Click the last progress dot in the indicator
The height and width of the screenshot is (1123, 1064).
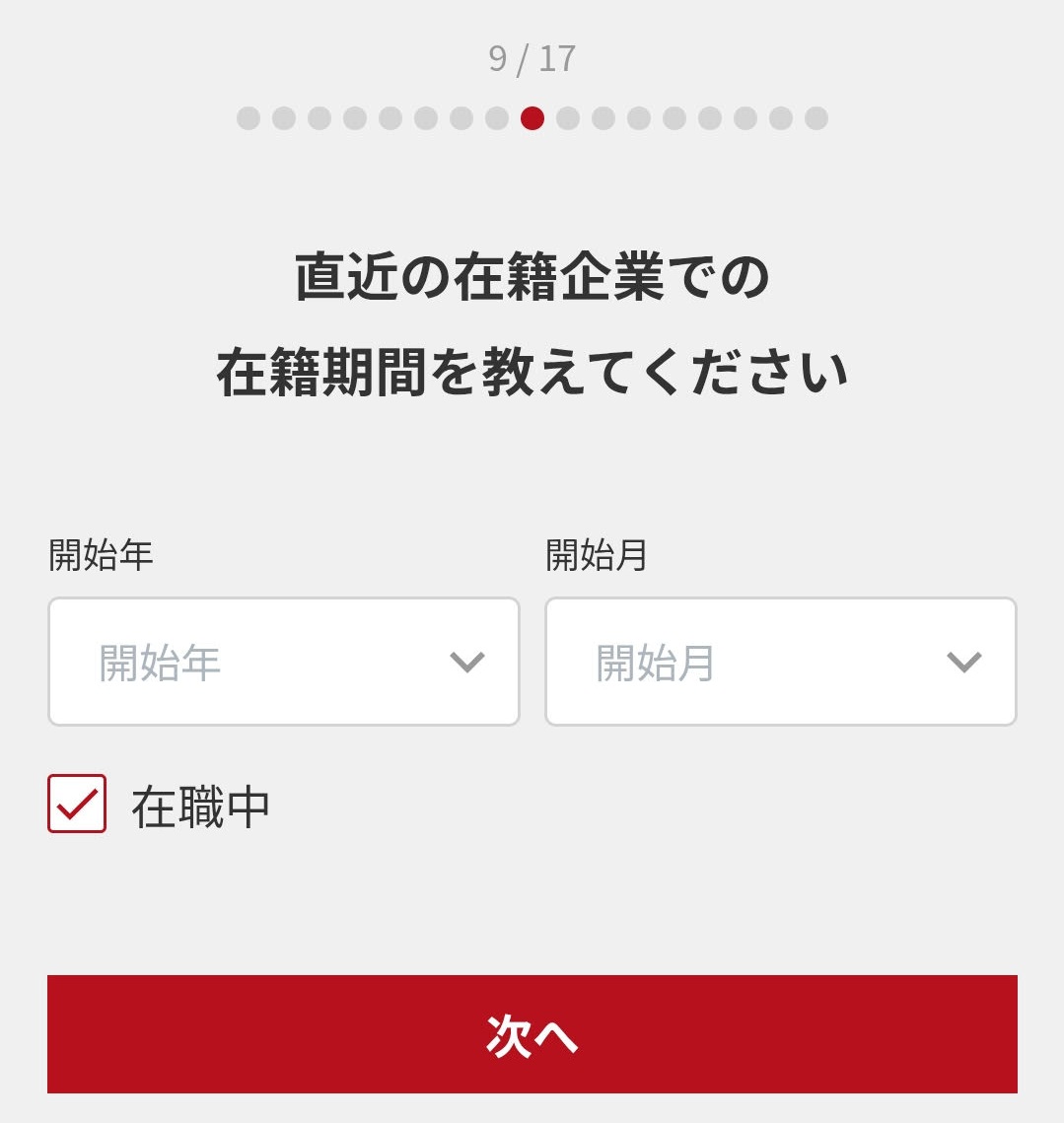816,117
